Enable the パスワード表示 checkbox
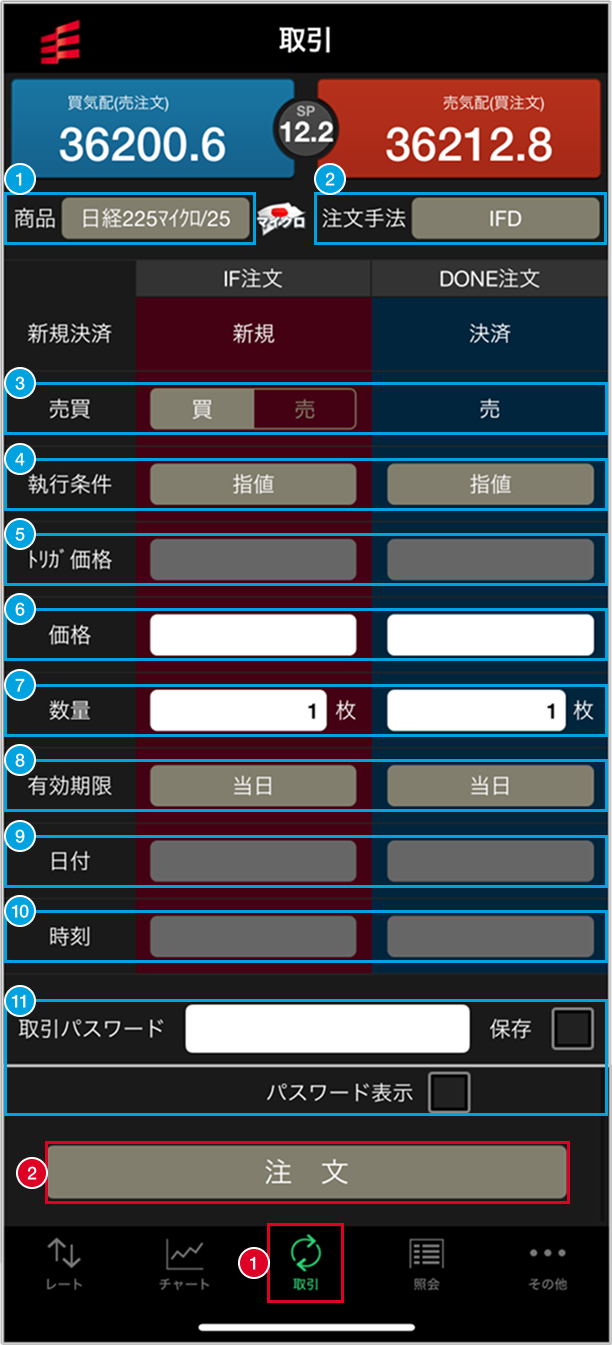 click(x=449, y=1092)
